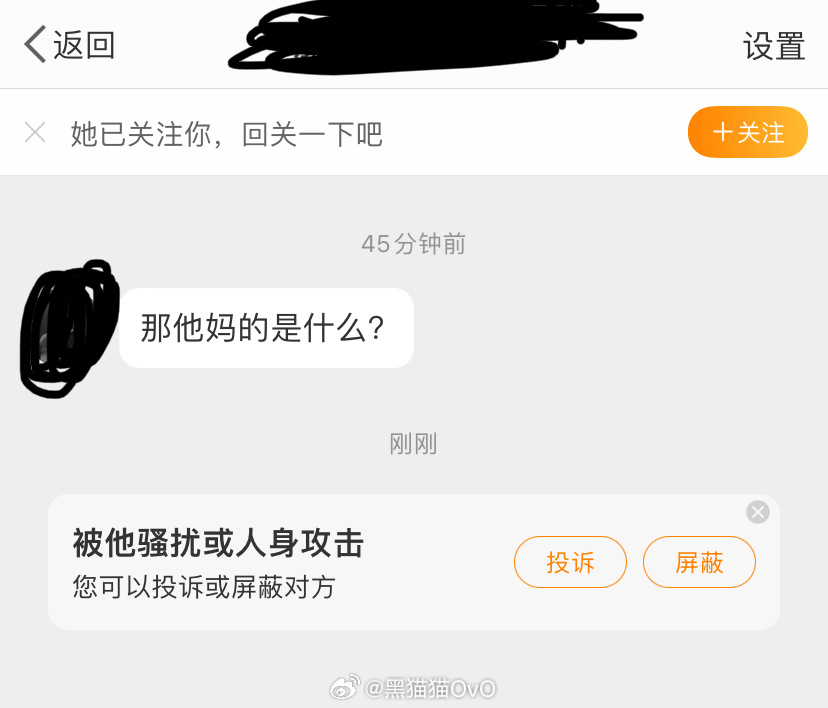The image size is (828, 708).
Task: Close the harassment warning card
Action: [x=758, y=512]
